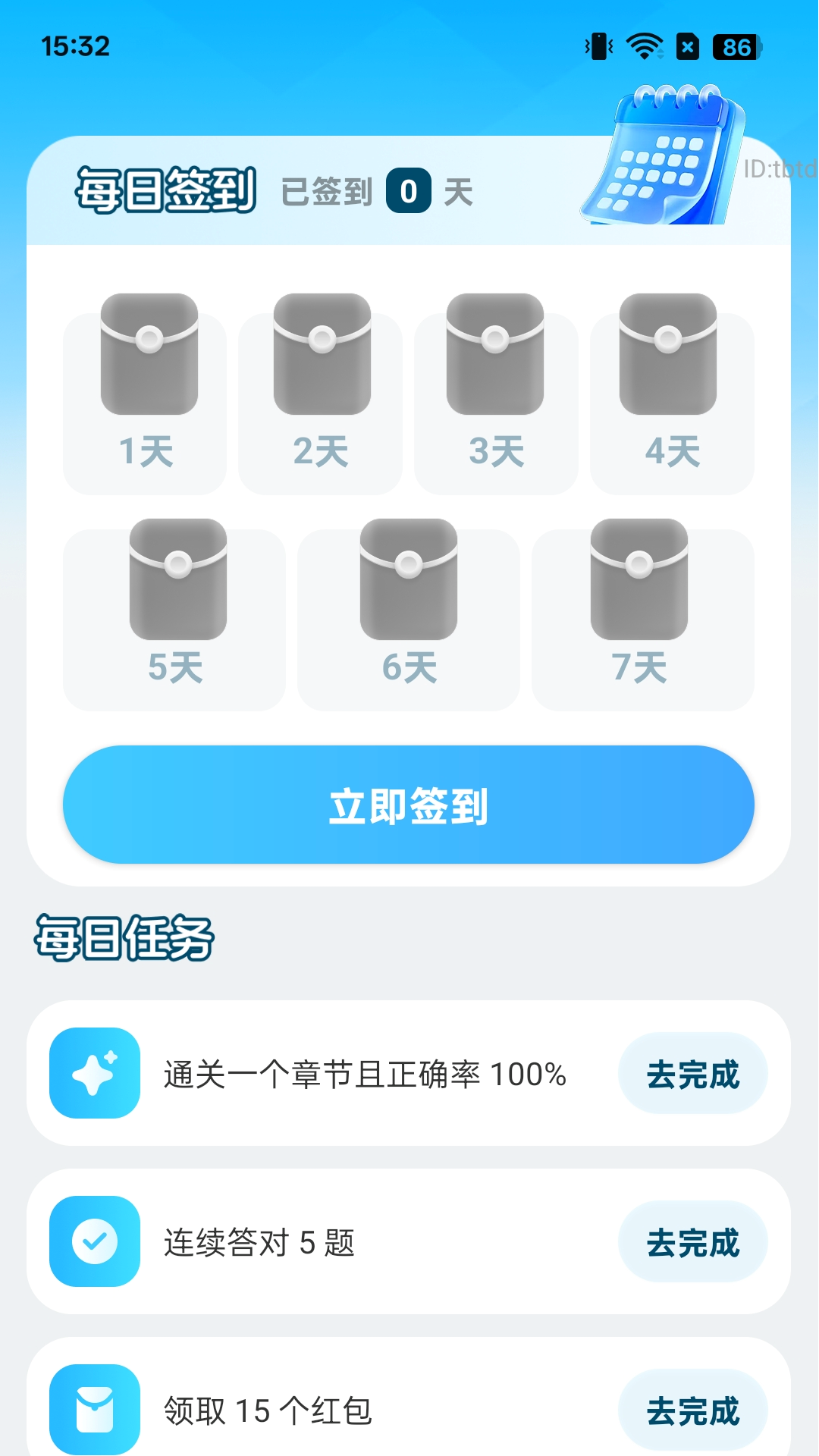Image resolution: width=819 pixels, height=1456 pixels.
Task: Select the 7天 red envelope card
Action: coord(643,615)
